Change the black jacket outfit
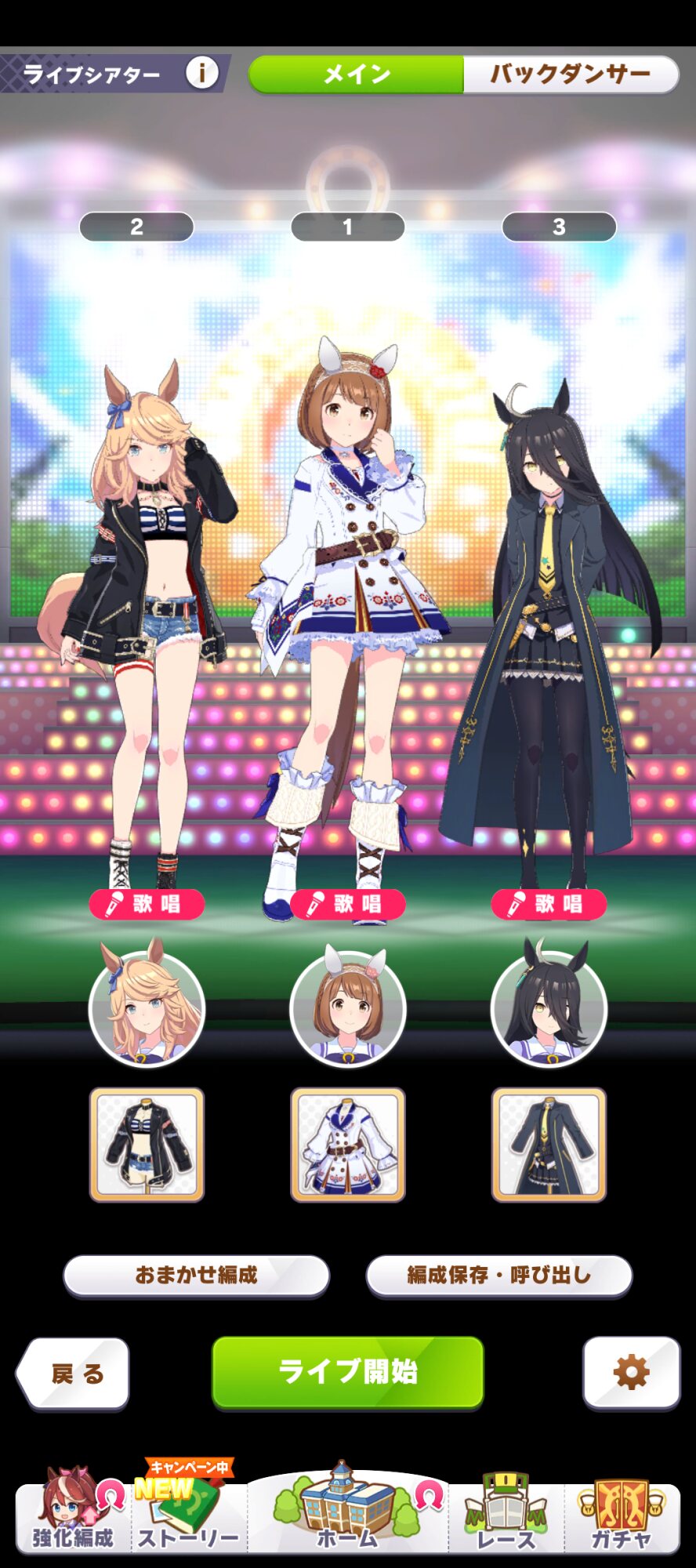This screenshot has height=1568, width=696. [x=147, y=1145]
